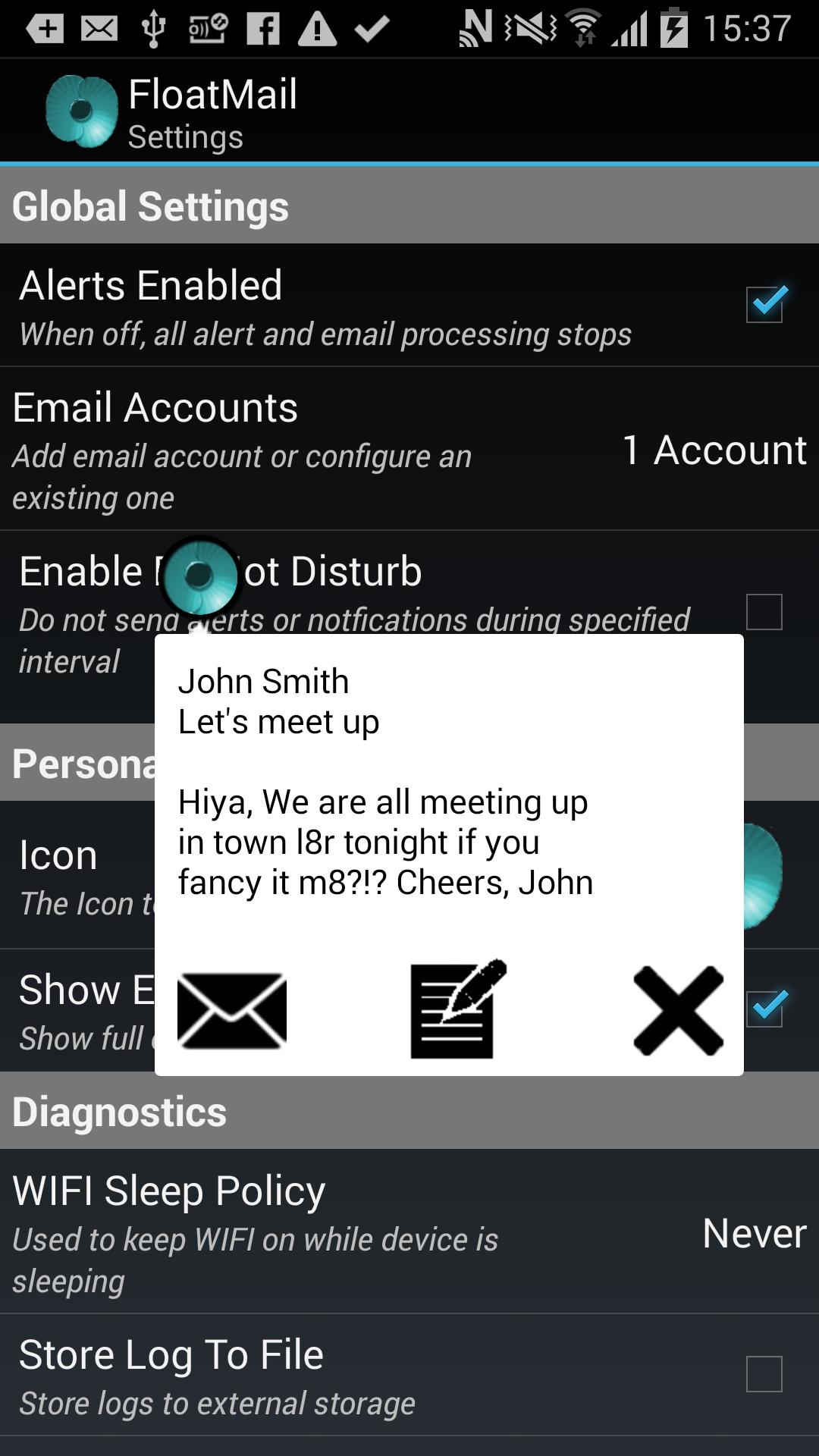The image size is (819, 1456).
Task: Open the Email Accounts selector showing 1 Account
Action: pos(713,450)
